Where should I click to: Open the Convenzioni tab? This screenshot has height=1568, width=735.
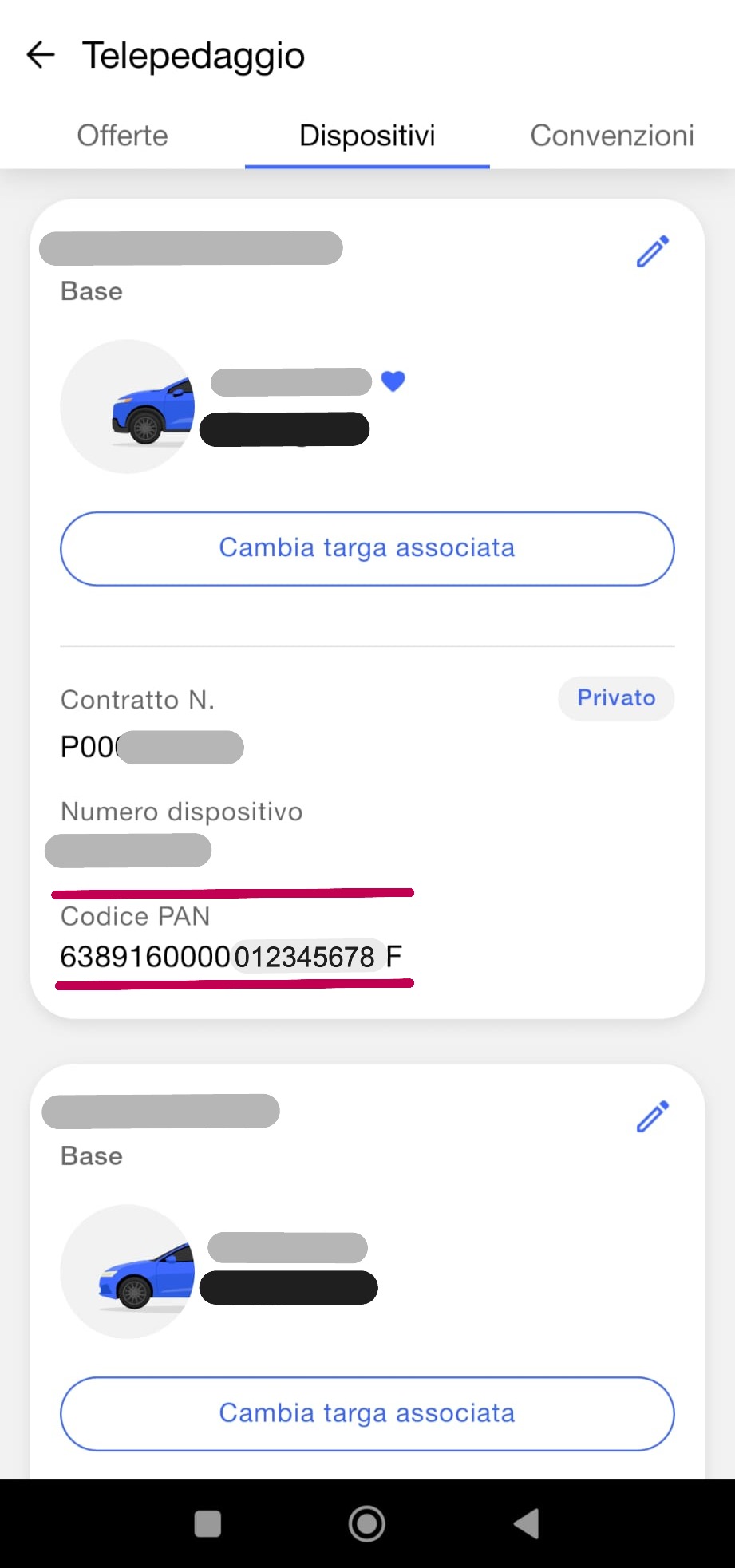pos(612,136)
